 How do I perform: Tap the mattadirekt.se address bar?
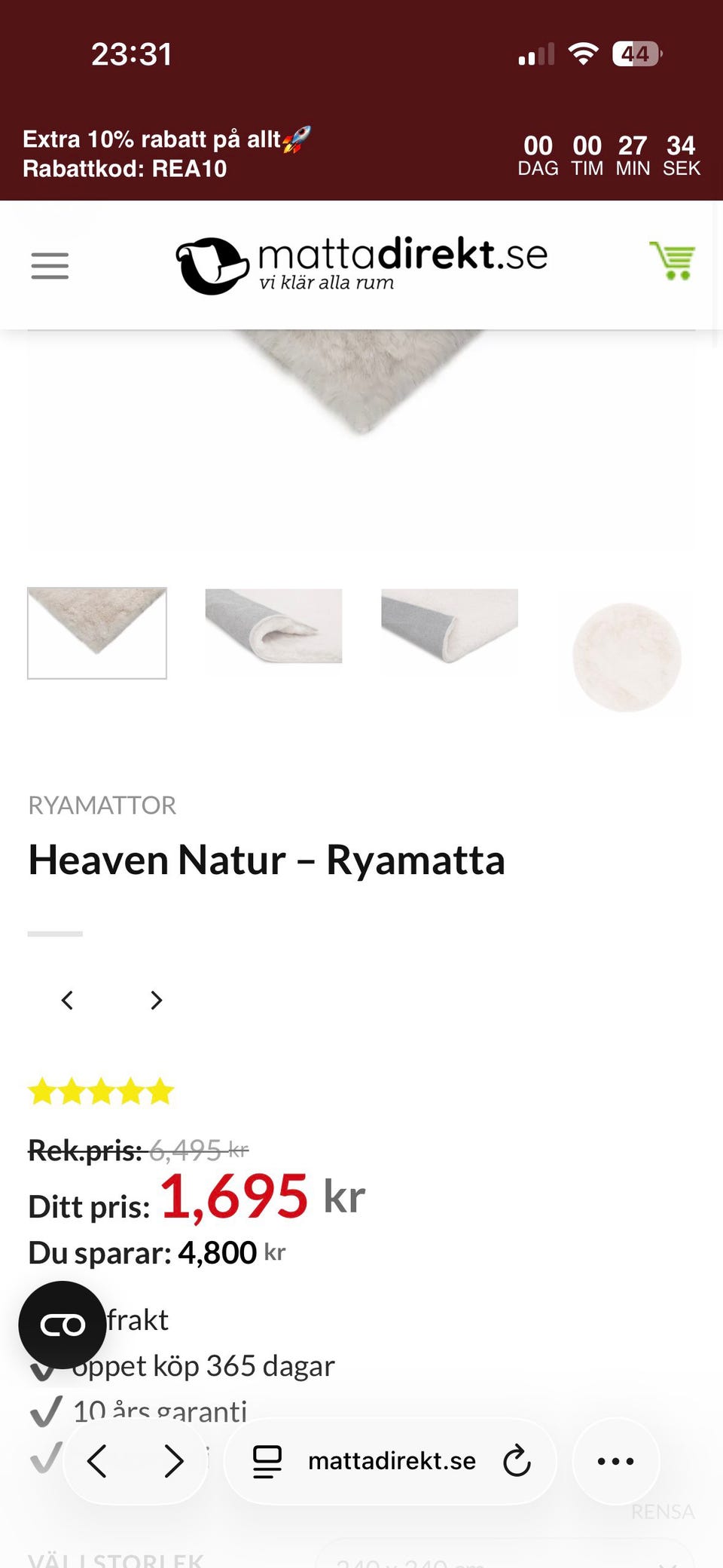(x=391, y=1461)
